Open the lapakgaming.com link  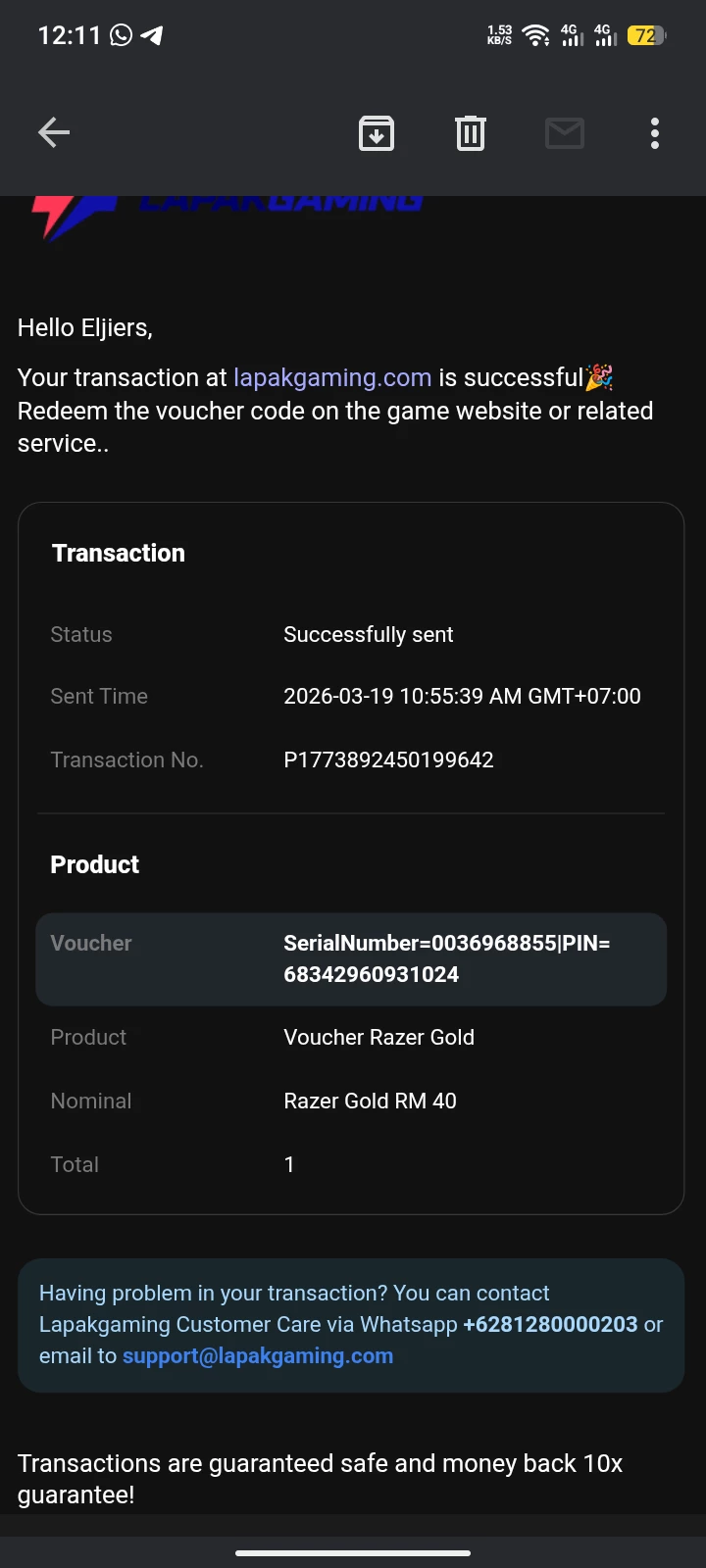332,377
